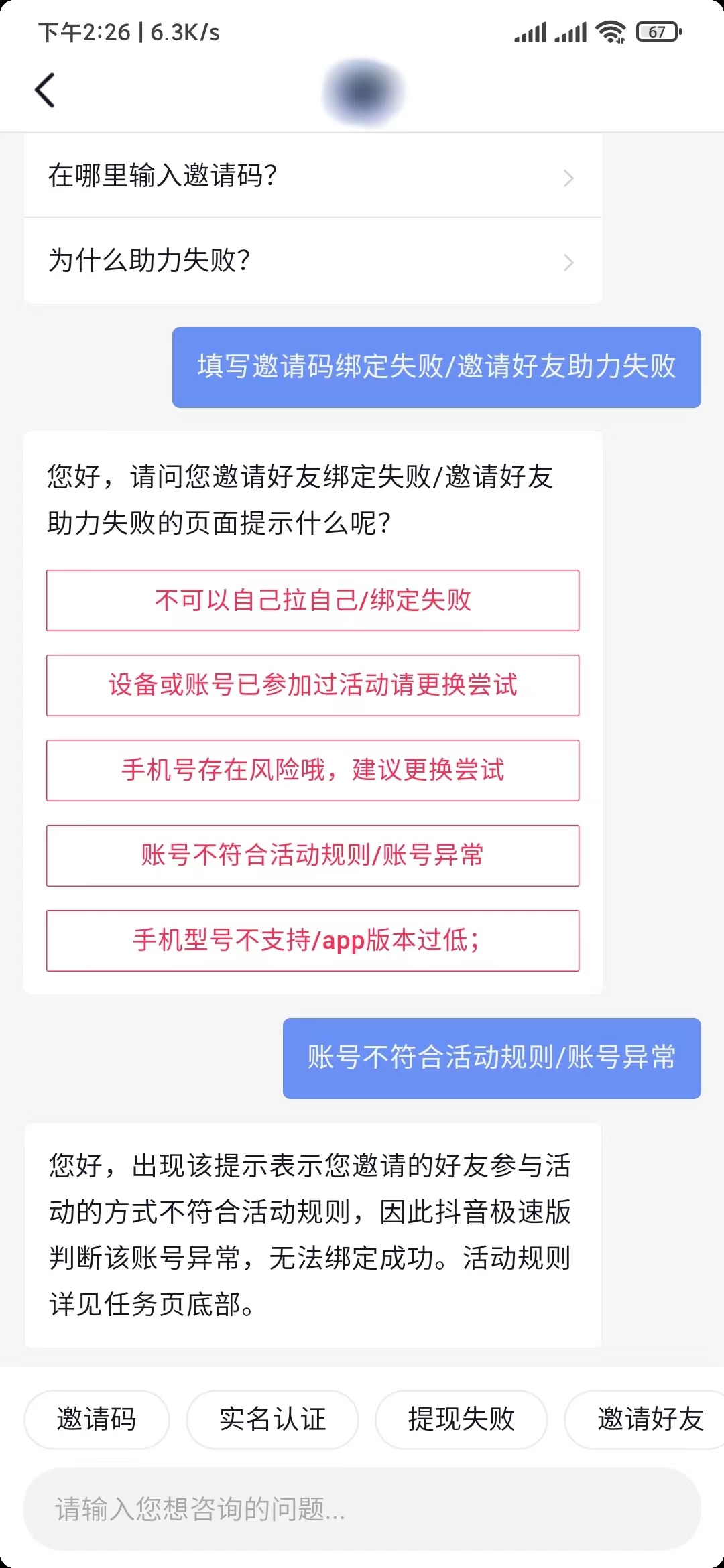Tap the second SIM signal icon
The width and height of the screenshot is (724, 1568).
click(x=568, y=32)
